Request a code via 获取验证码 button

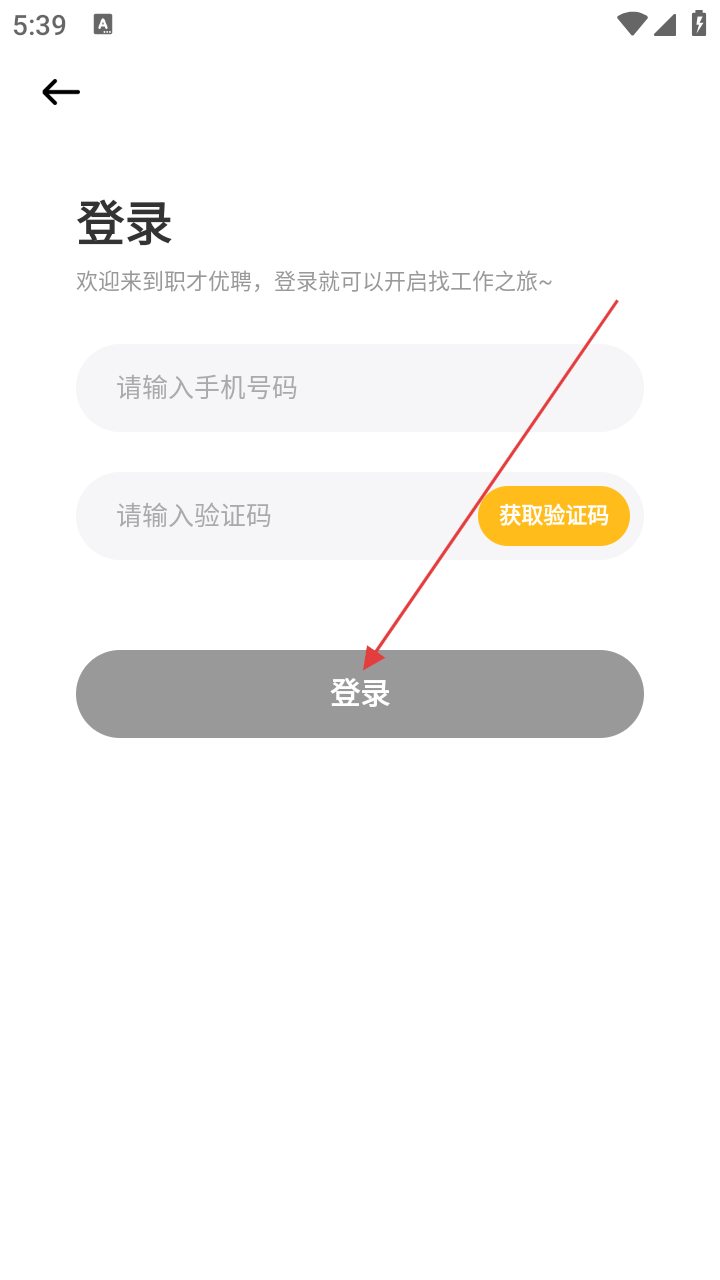(554, 516)
